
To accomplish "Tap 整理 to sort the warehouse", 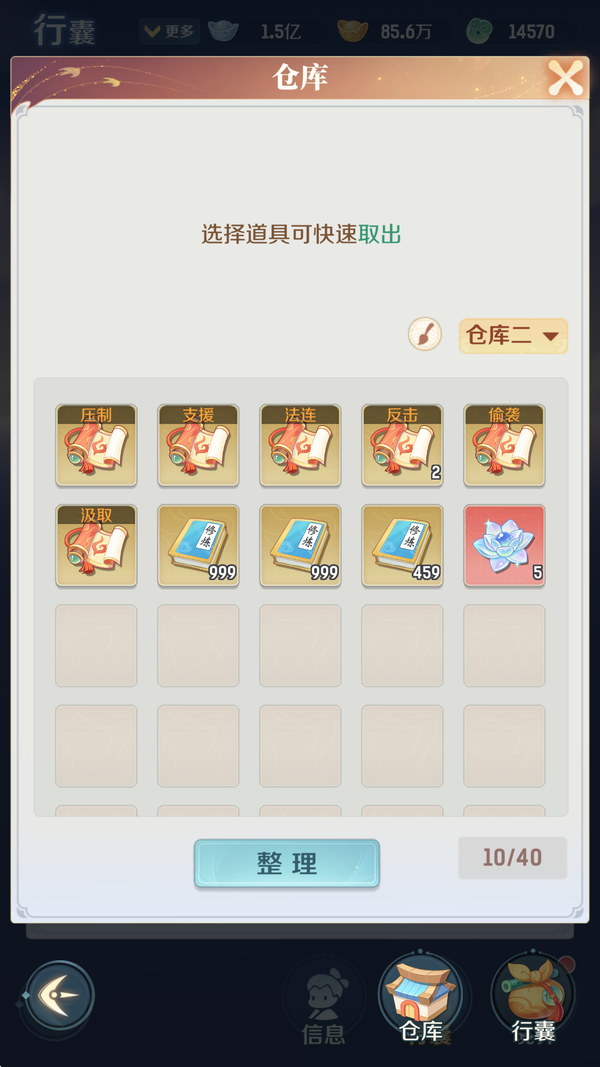I will (287, 864).
